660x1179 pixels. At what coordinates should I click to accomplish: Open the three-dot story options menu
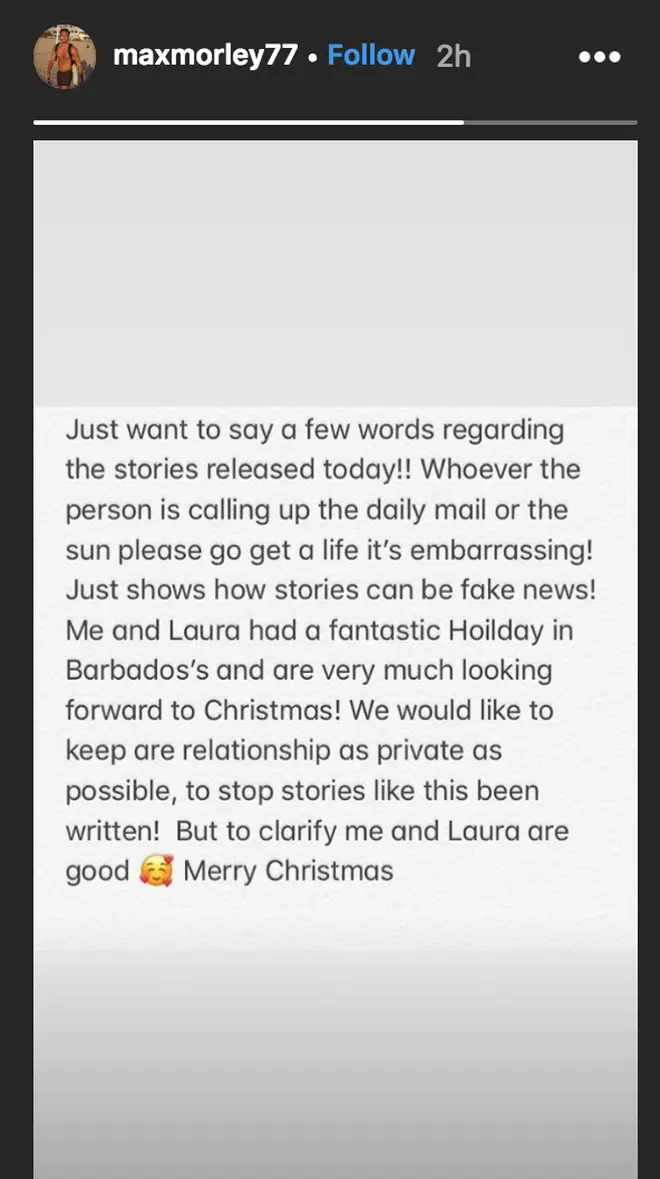pos(600,56)
